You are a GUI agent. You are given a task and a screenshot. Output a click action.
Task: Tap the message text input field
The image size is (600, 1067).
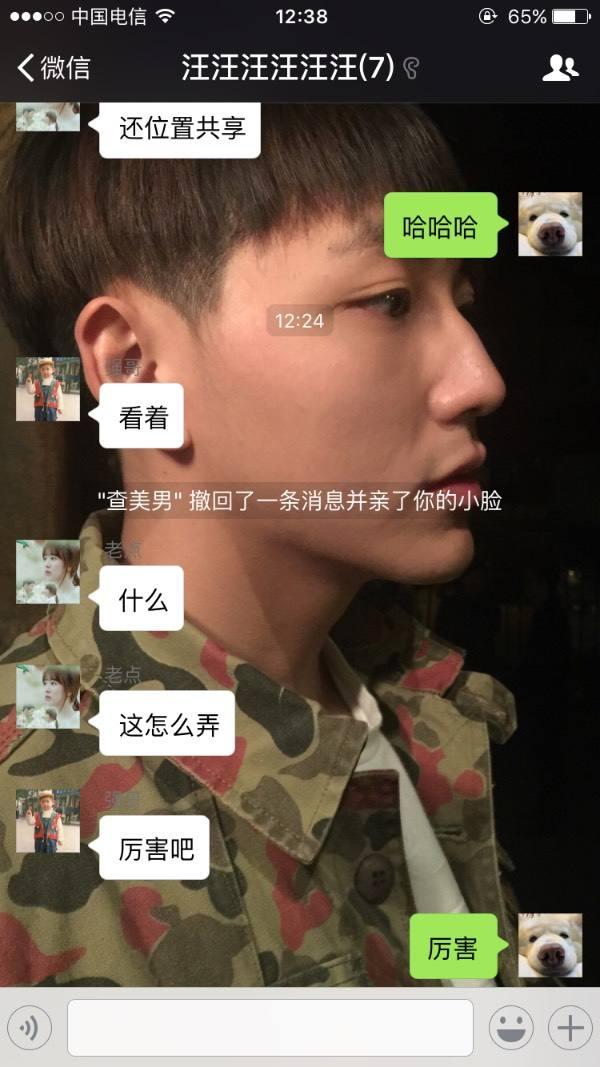tap(269, 1027)
